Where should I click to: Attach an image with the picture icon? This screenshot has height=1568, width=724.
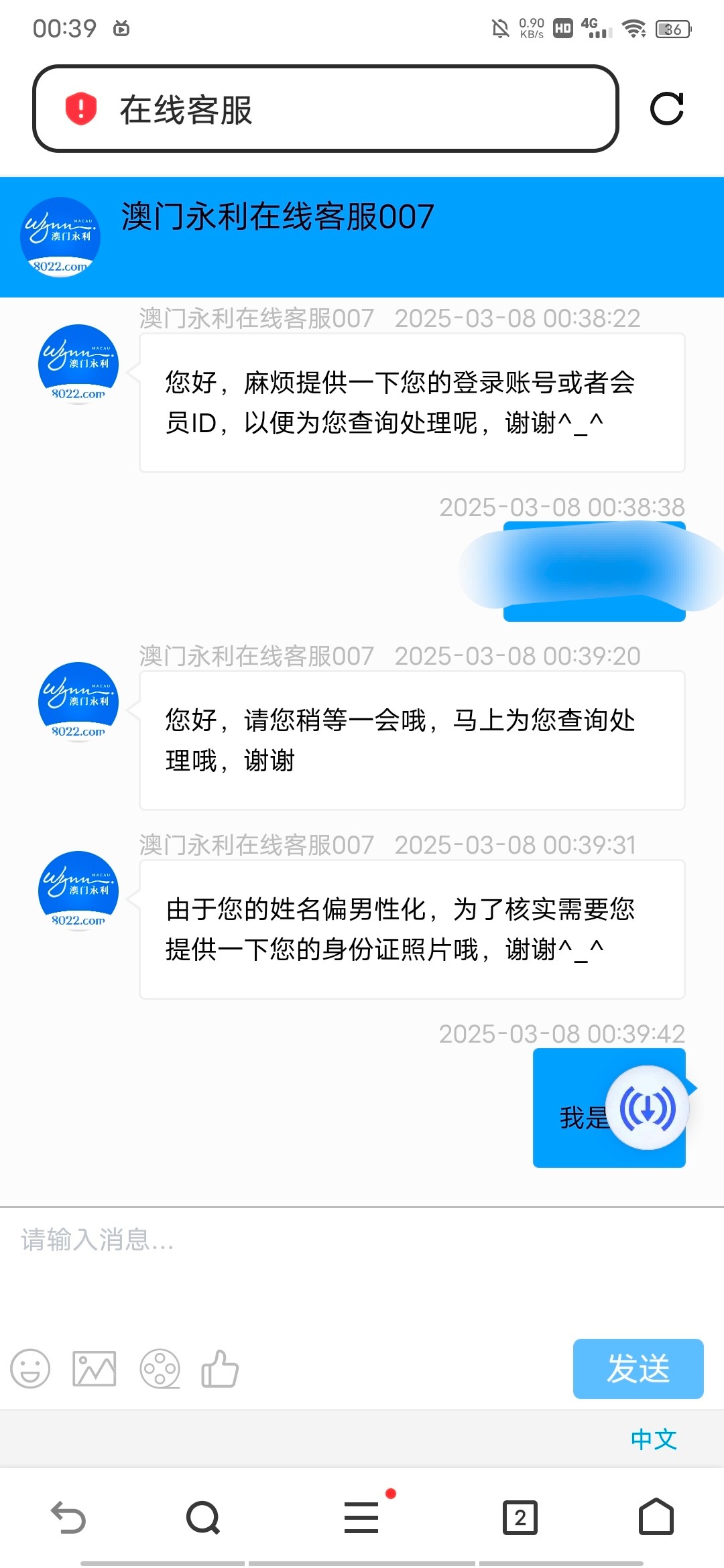(94, 1368)
